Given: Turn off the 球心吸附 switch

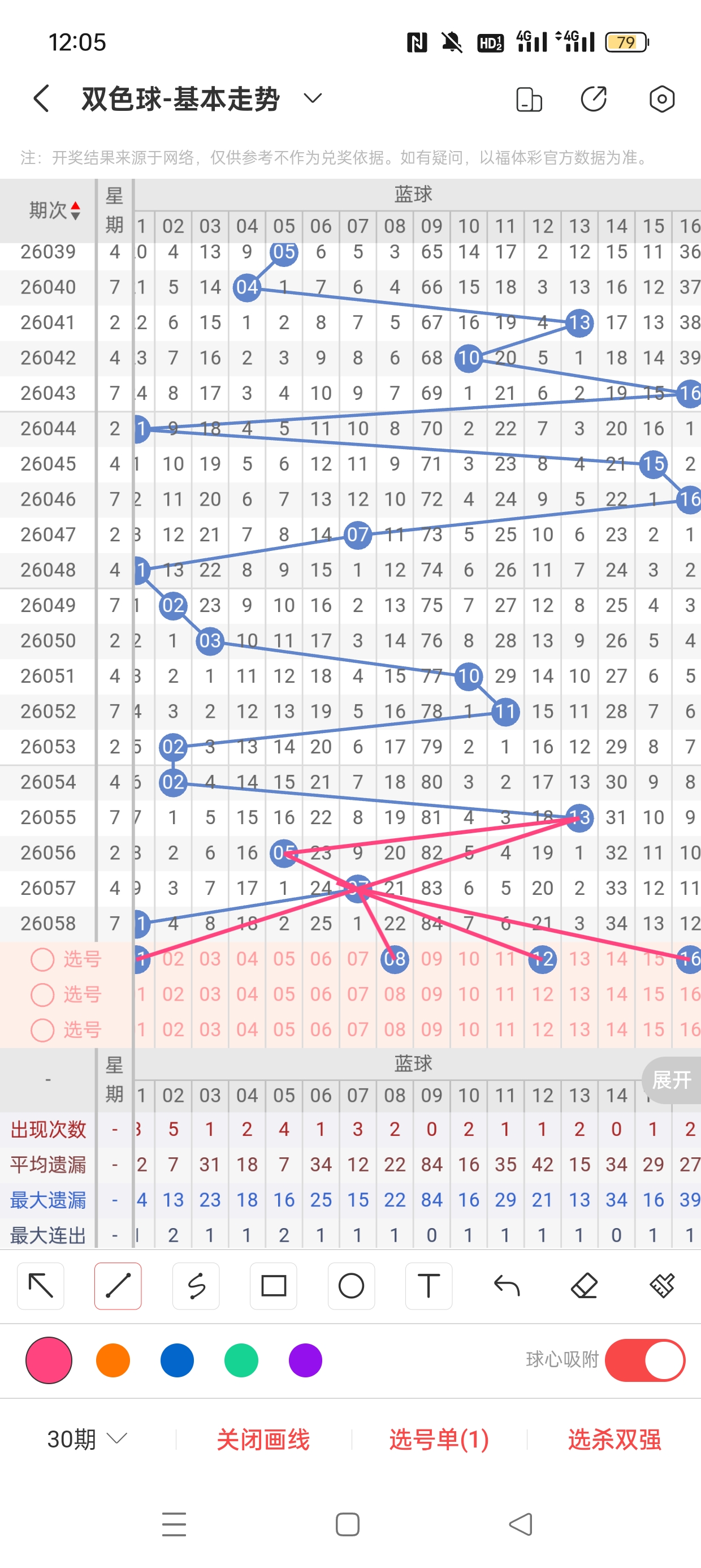Looking at the screenshot, I should (645, 1360).
